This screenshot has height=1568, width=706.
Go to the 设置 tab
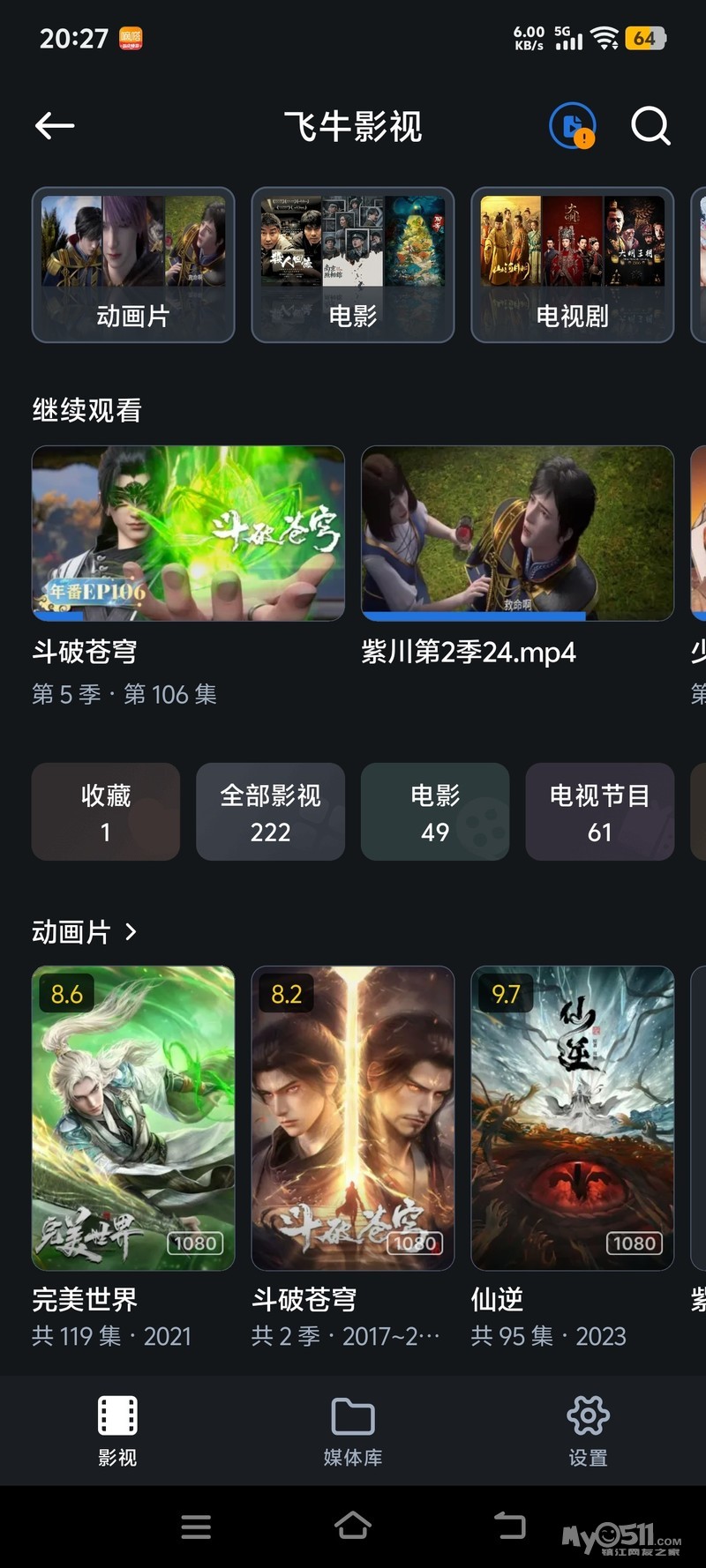point(589,1430)
